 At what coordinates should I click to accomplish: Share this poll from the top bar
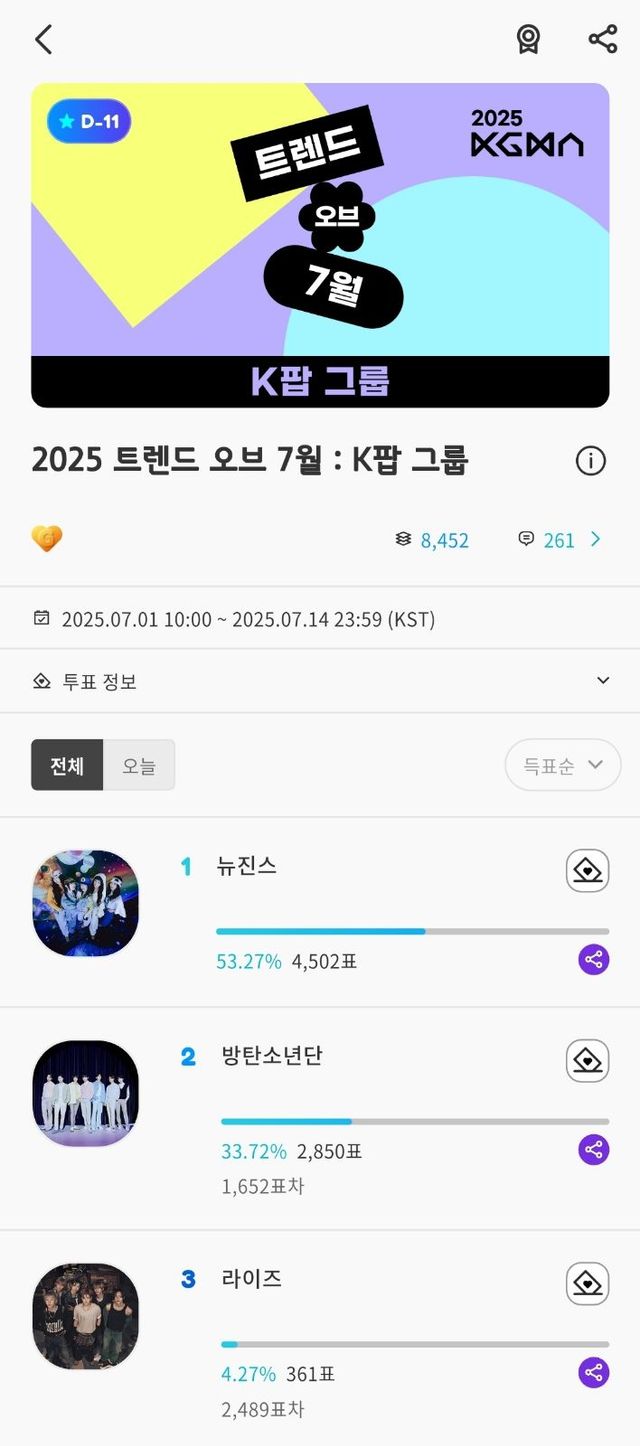click(x=603, y=40)
